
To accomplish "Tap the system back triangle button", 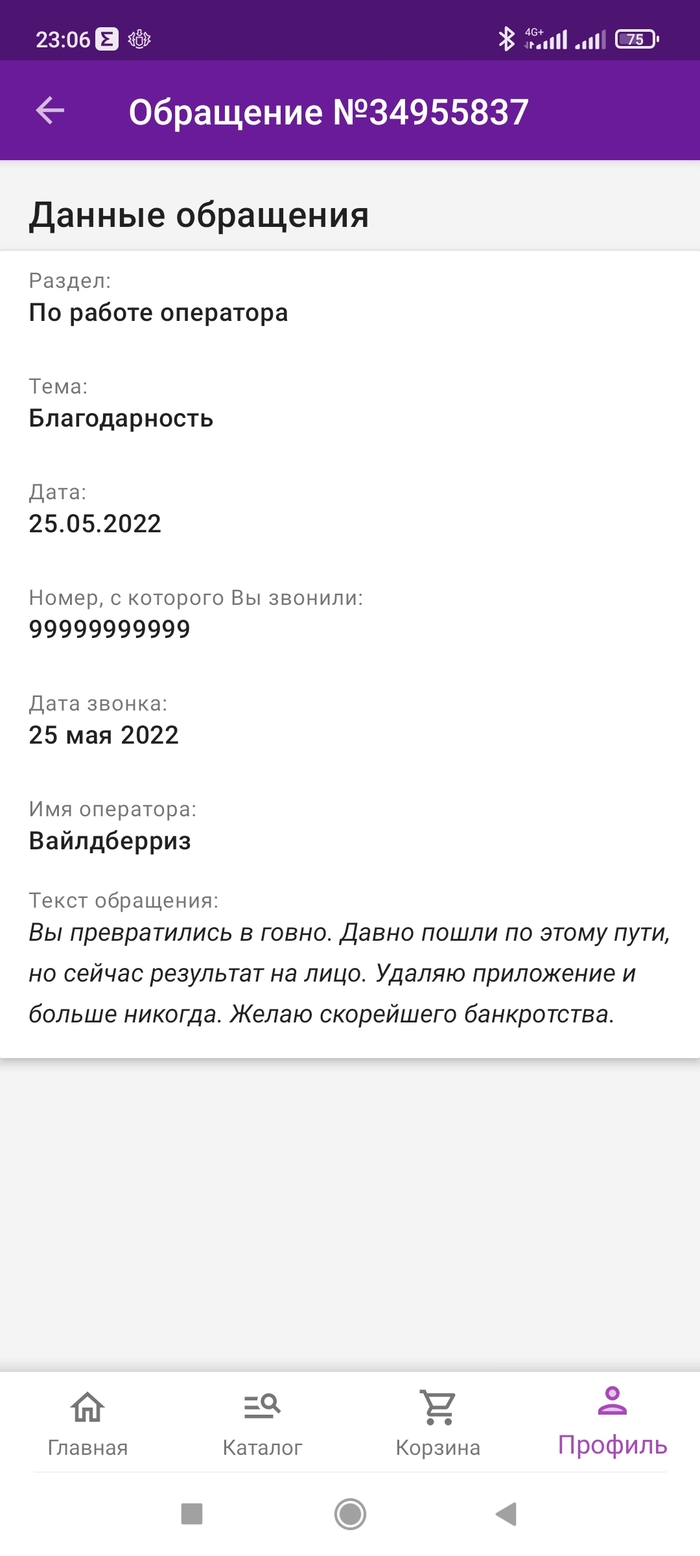I will coord(506,1514).
